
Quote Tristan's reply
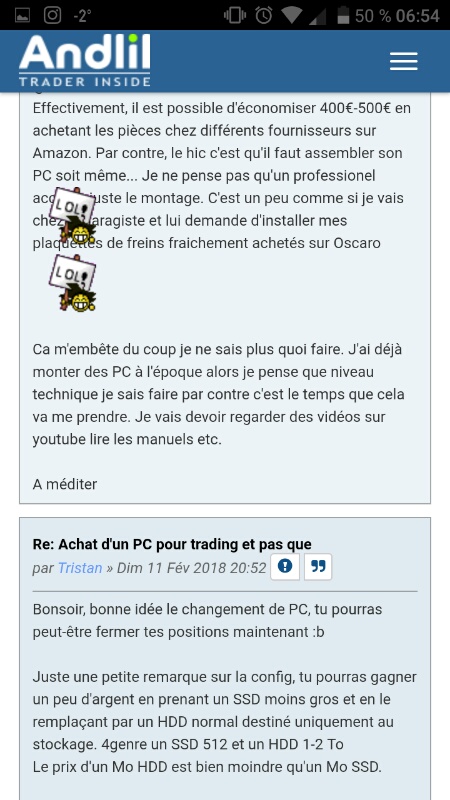click(318, 567)
